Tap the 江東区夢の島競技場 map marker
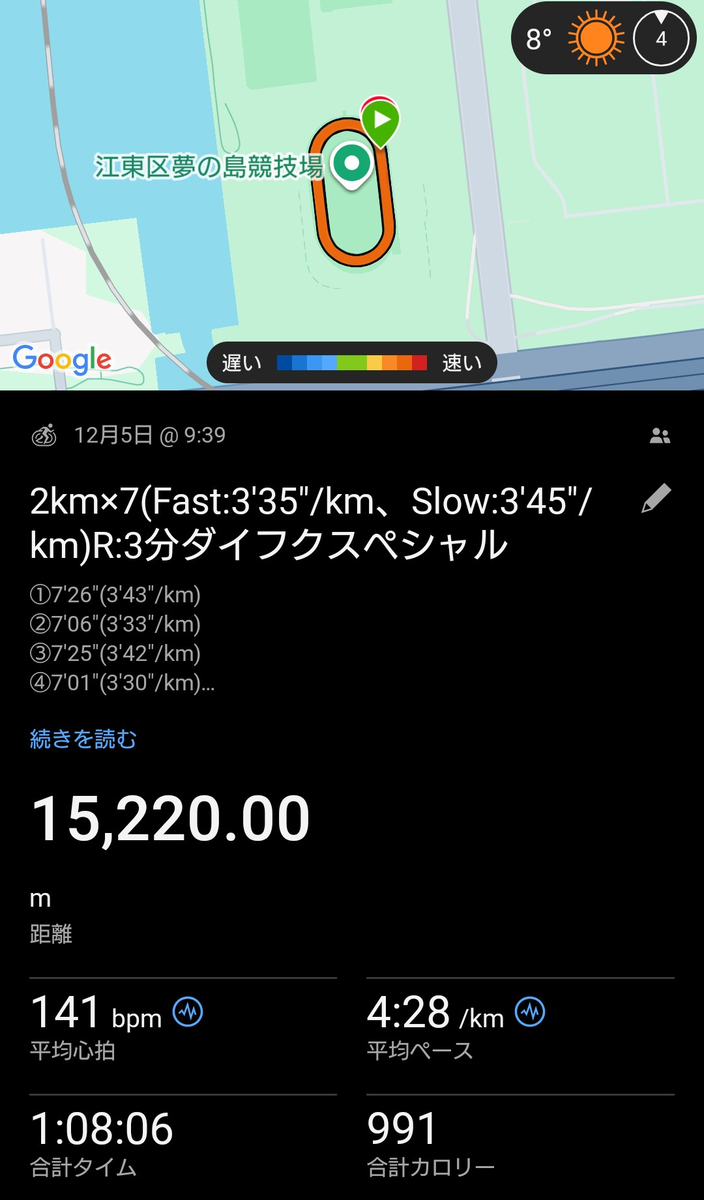The width and height of the screenshot is (704, 1200). 351,166
